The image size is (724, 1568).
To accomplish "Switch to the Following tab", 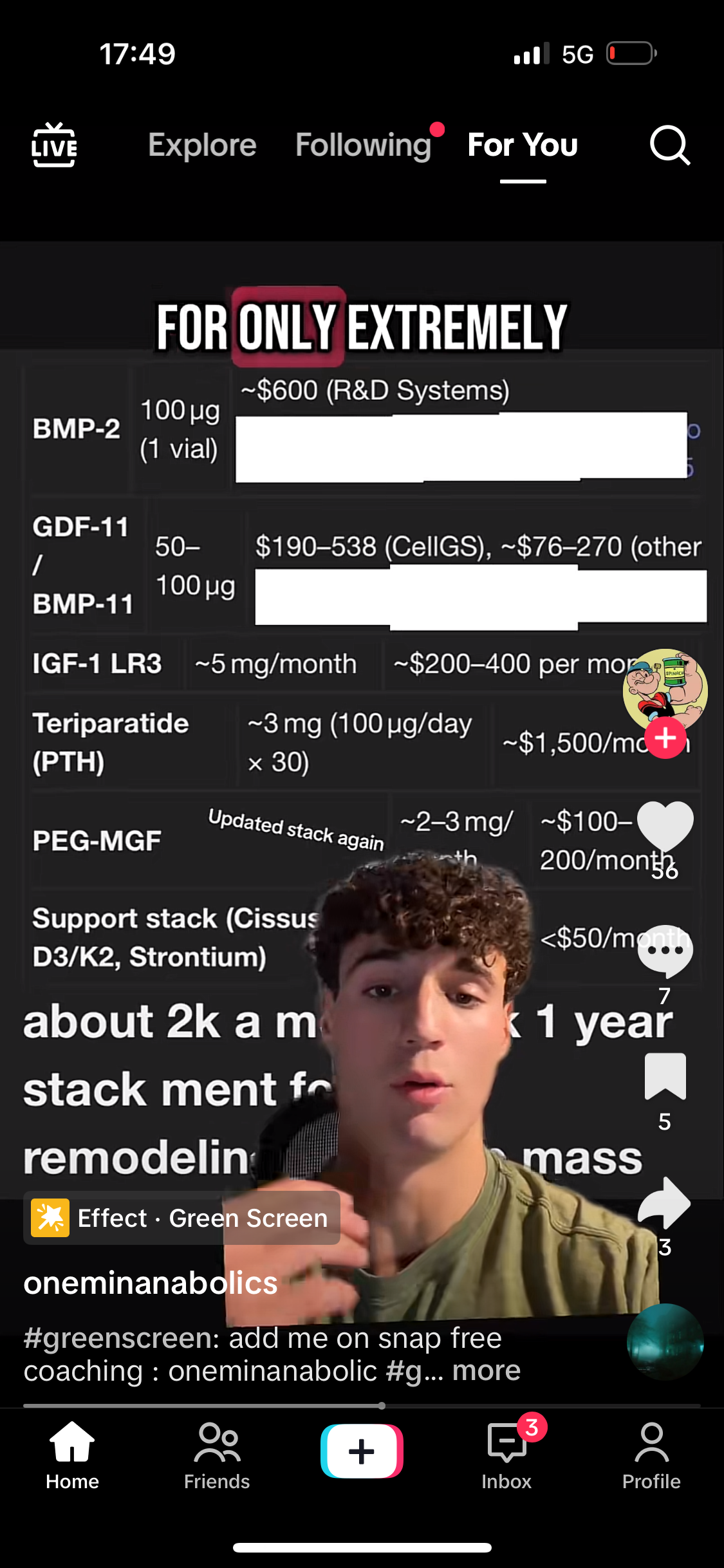I will pyautogui.click(x=364, y=145).
